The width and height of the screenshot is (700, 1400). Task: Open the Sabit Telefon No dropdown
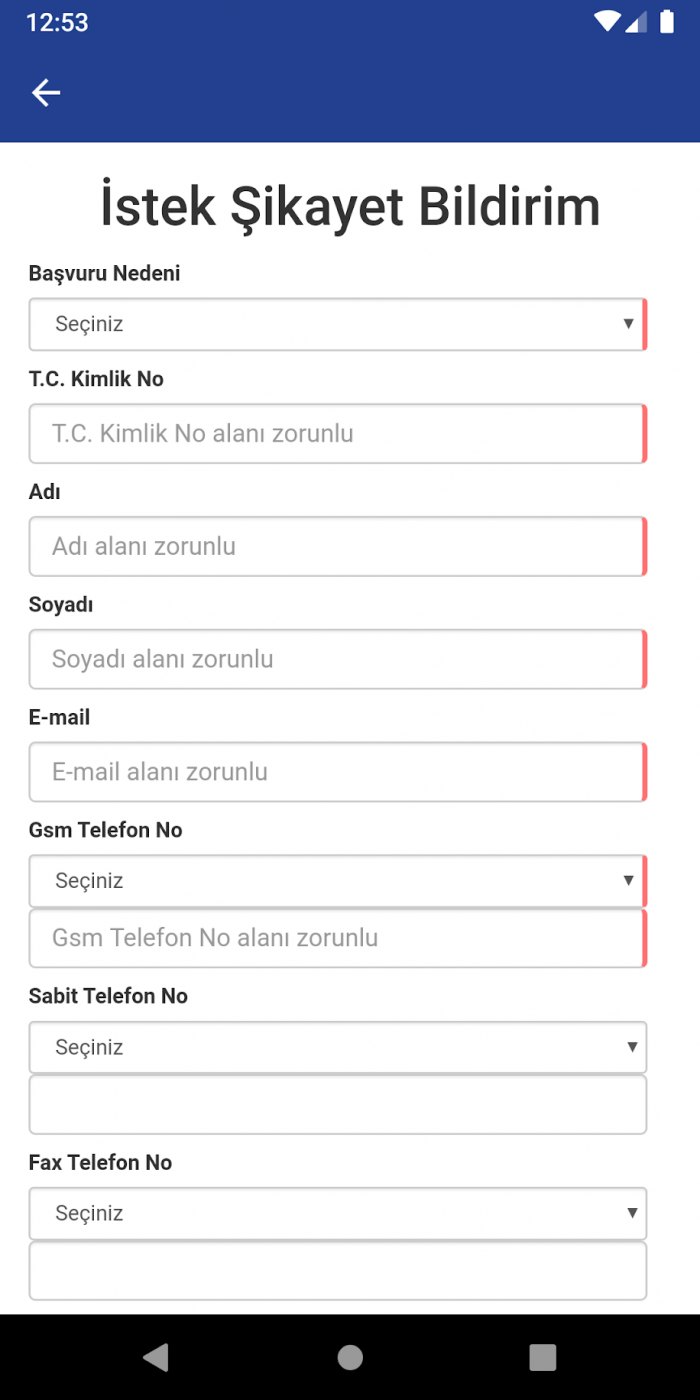337,1047
